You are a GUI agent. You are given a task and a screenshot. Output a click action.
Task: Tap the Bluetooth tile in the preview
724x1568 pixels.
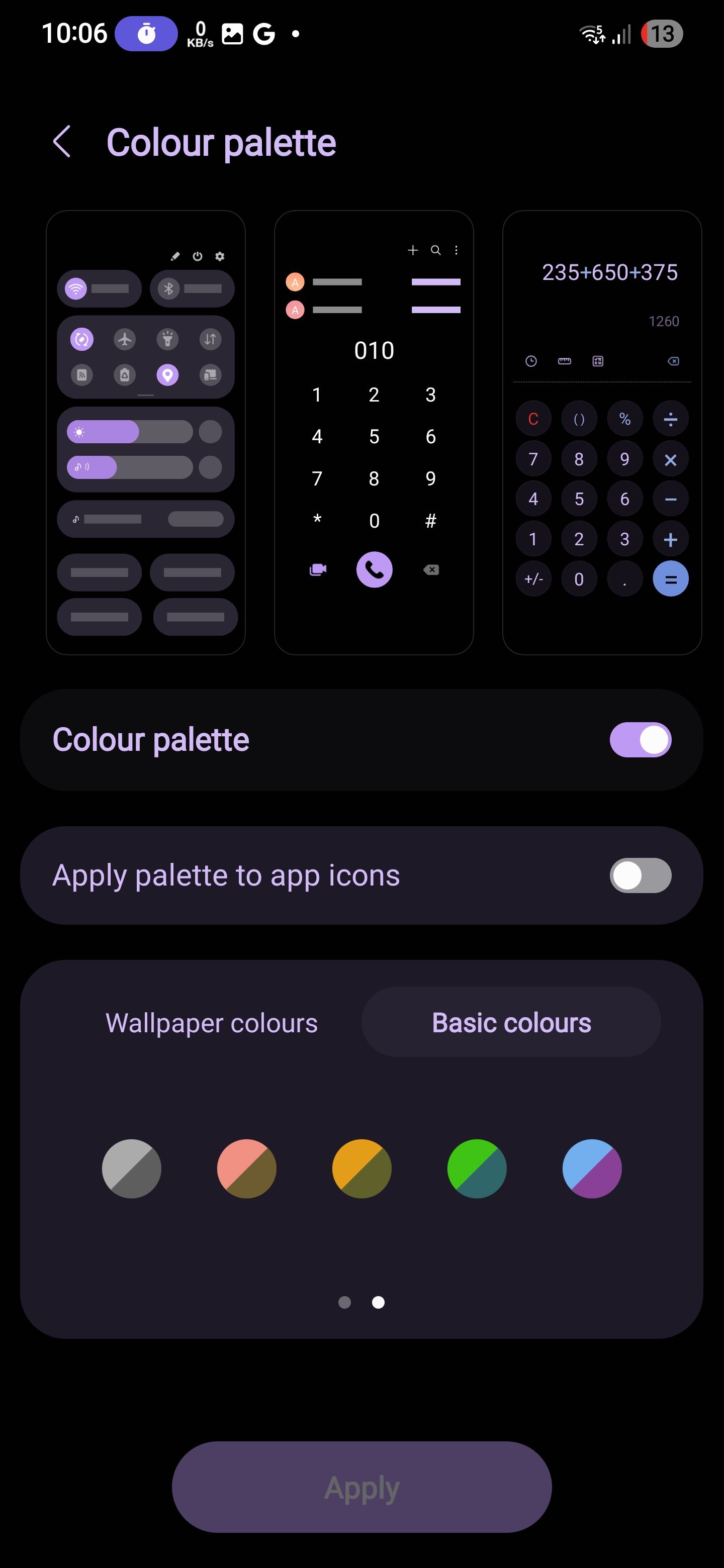point(169,288)
